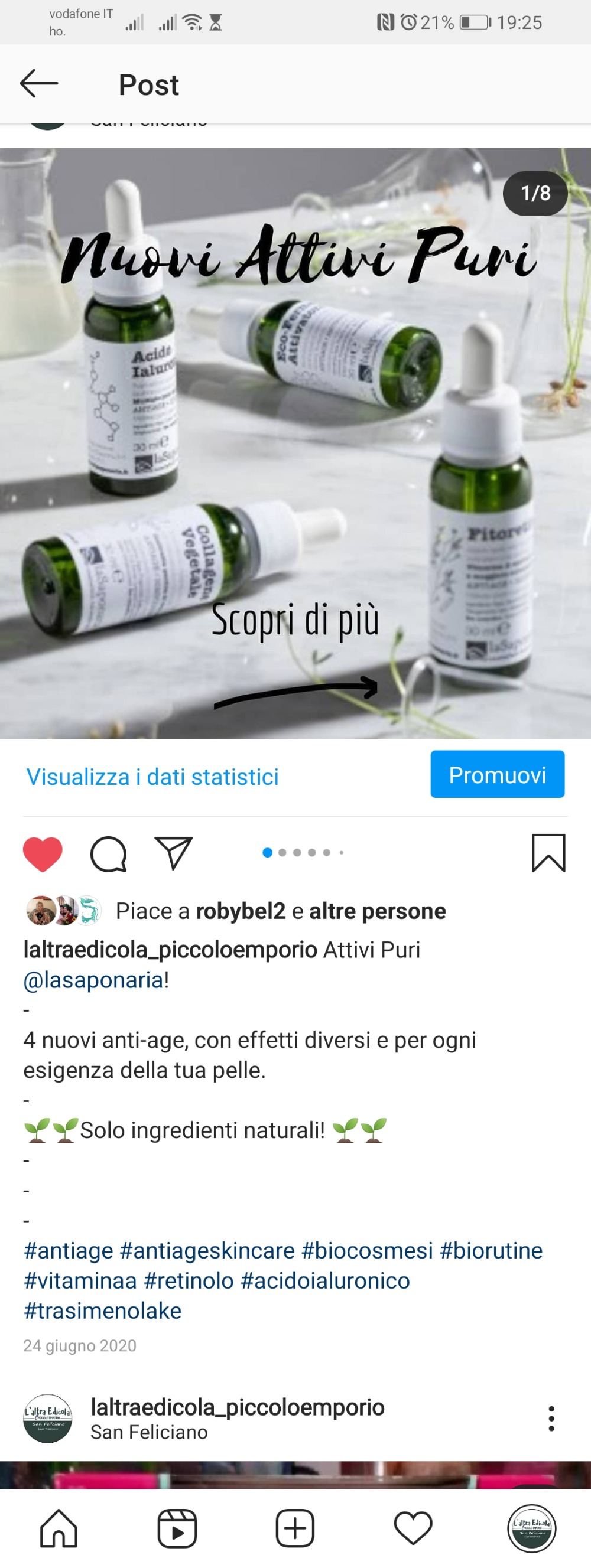View likes from altre persone
The height and width of the screenshot is (1568, 591).
[x=377, y=911]
